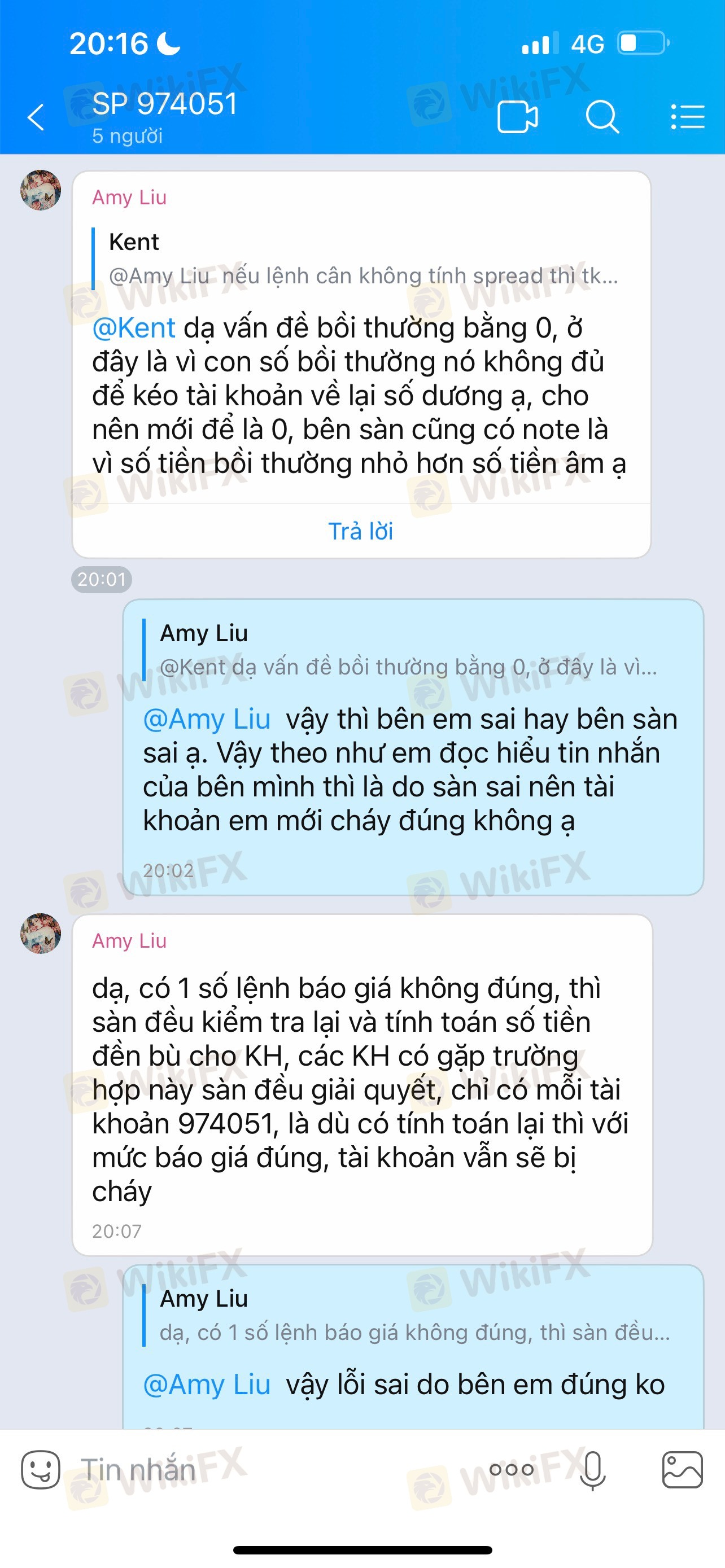The height and width of the screenshot is (1568, 725).
Task: Record a voice message
Action: pos(592,1470)
